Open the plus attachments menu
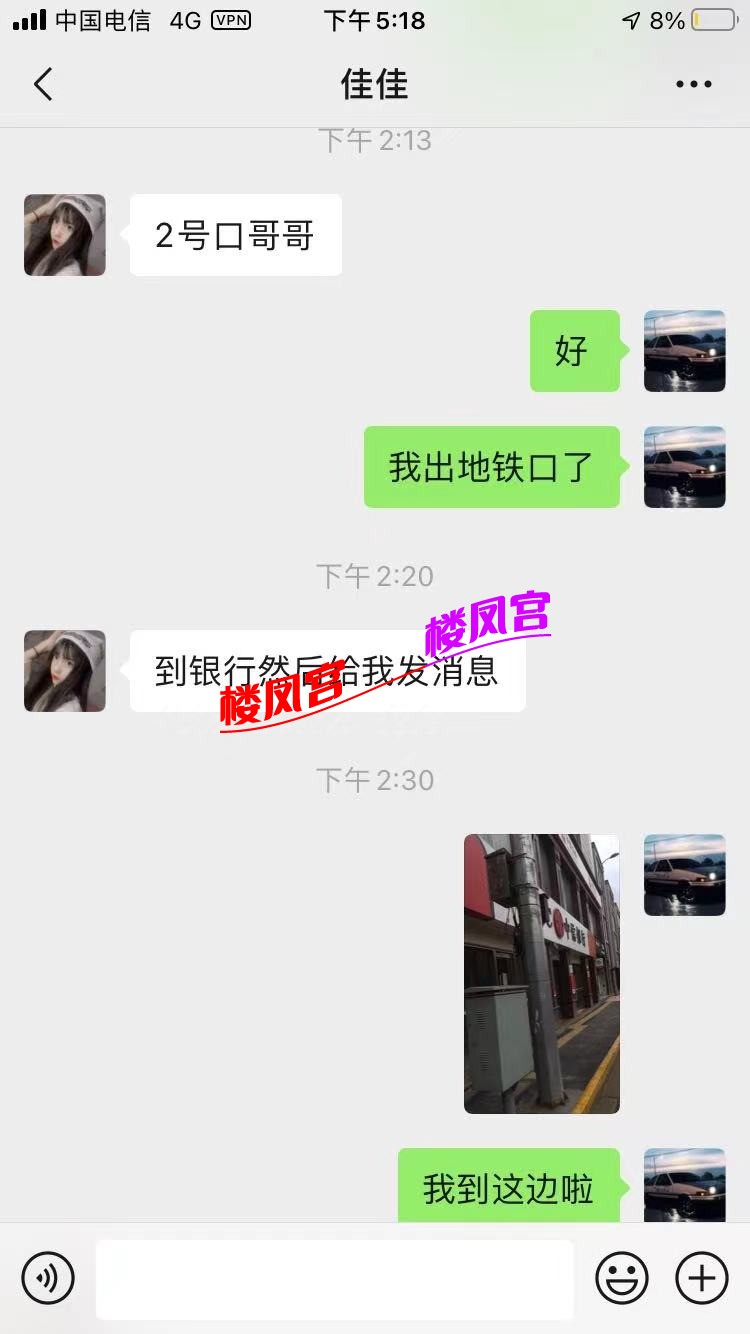750x1334 pixels. coord(702,1278)
